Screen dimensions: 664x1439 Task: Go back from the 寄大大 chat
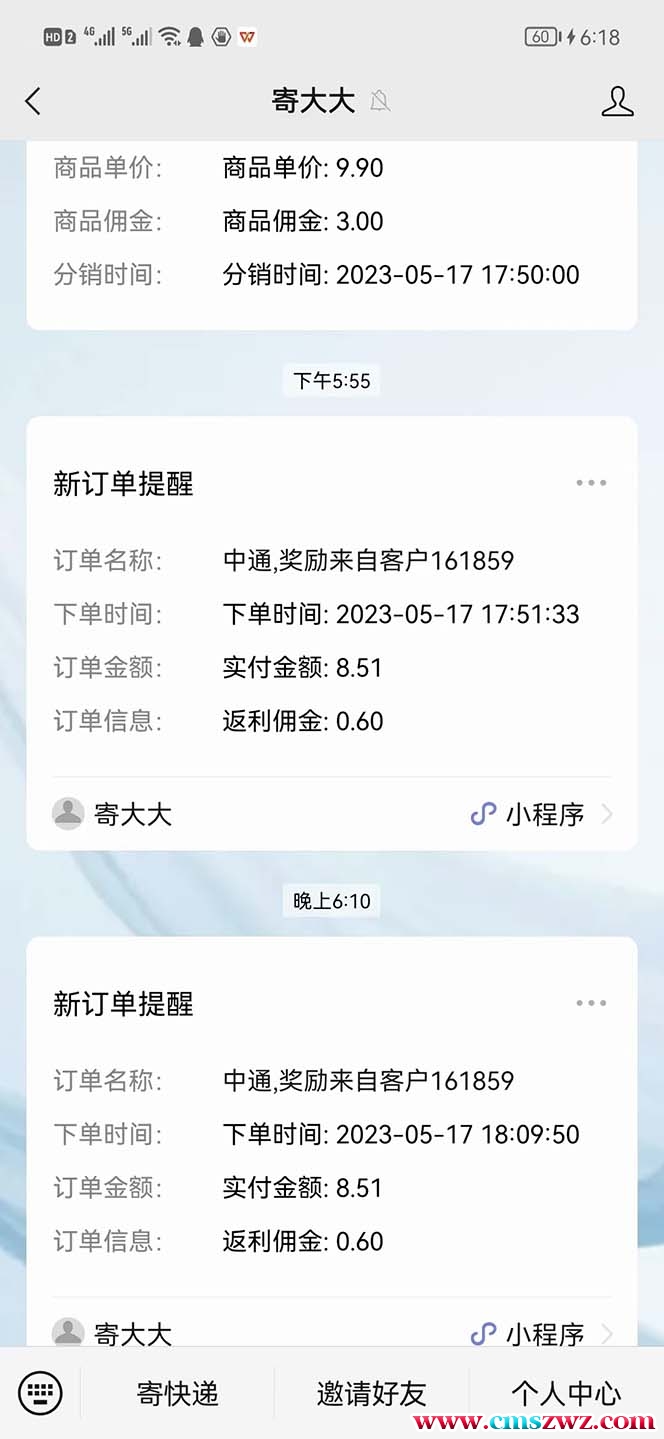[x=33, y=101]
